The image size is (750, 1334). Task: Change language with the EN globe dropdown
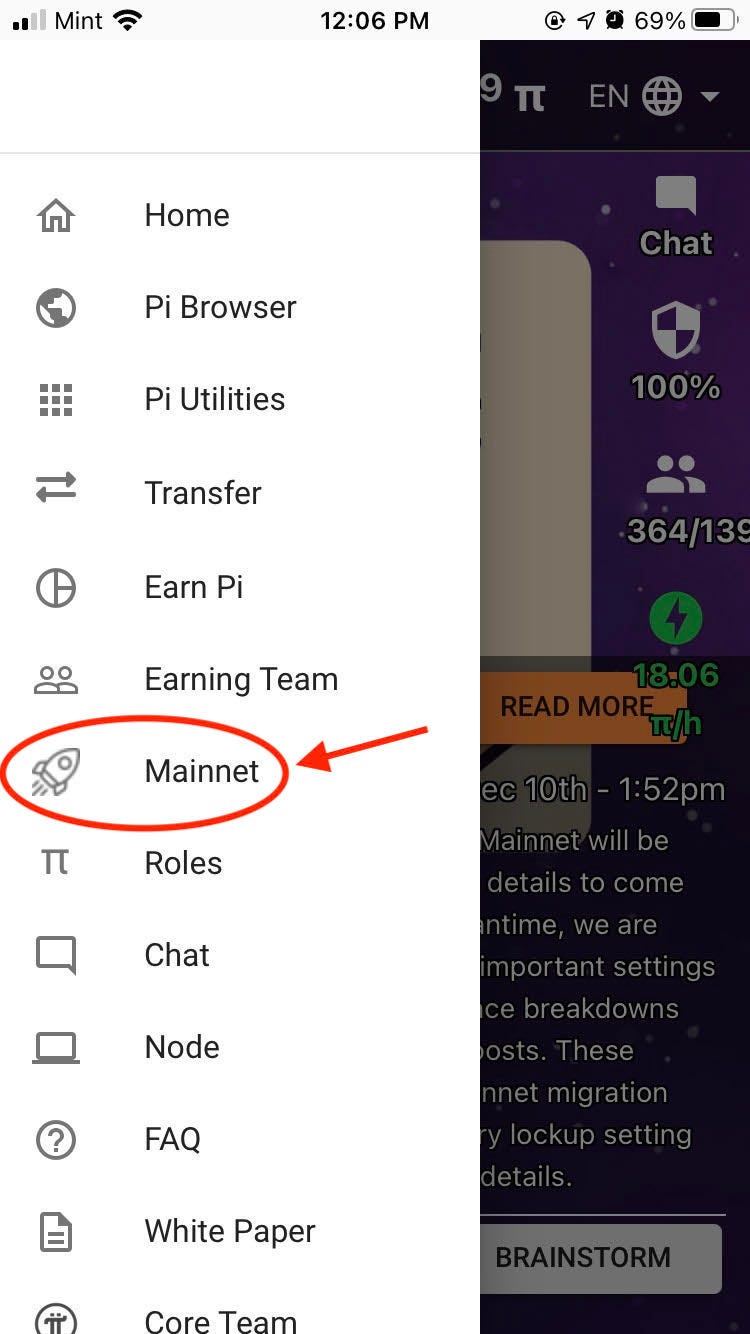click(654, 97)
